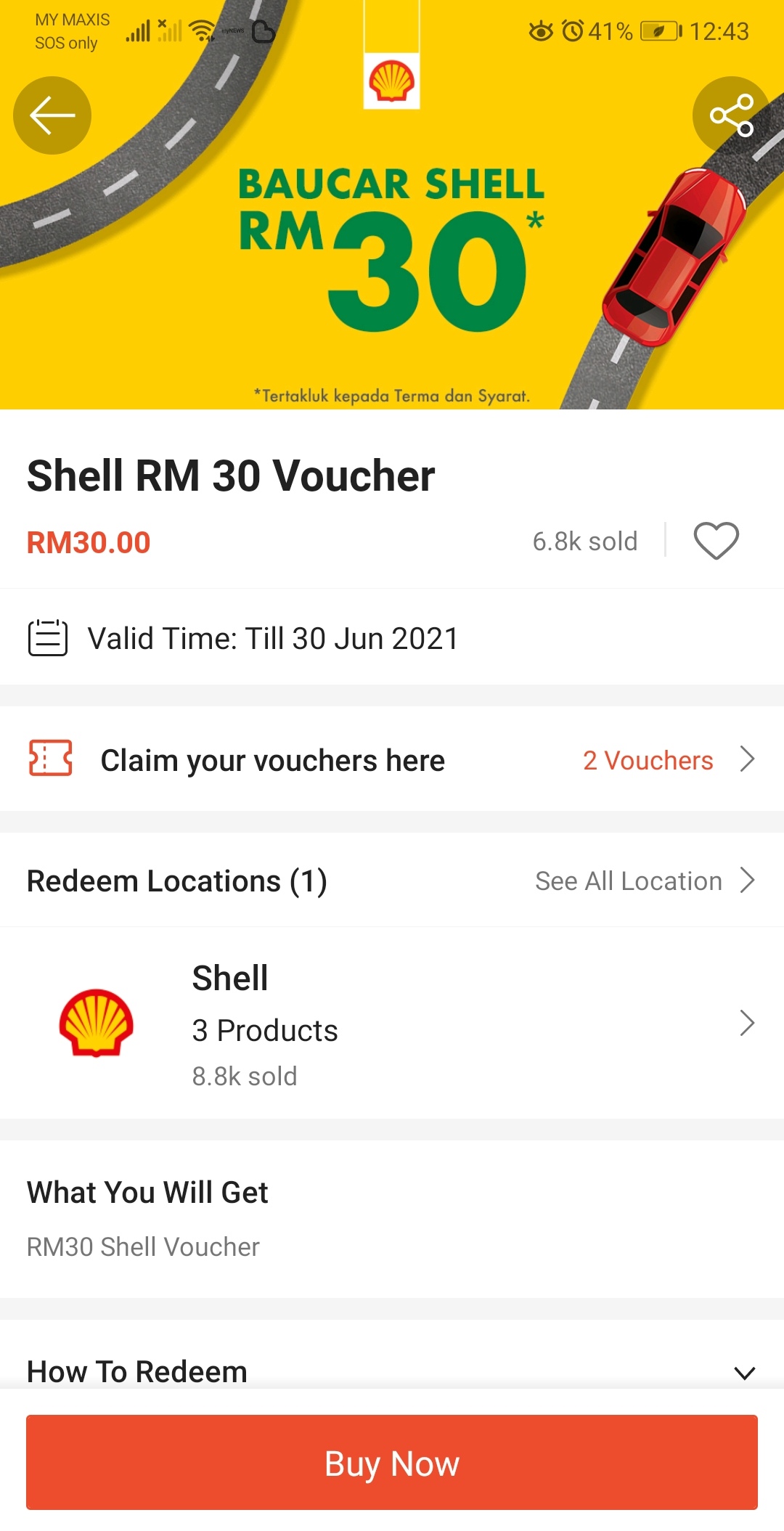Expand the How To Redeem section
Screen dimensions: 784x1531
click(x=744, y=1372)
